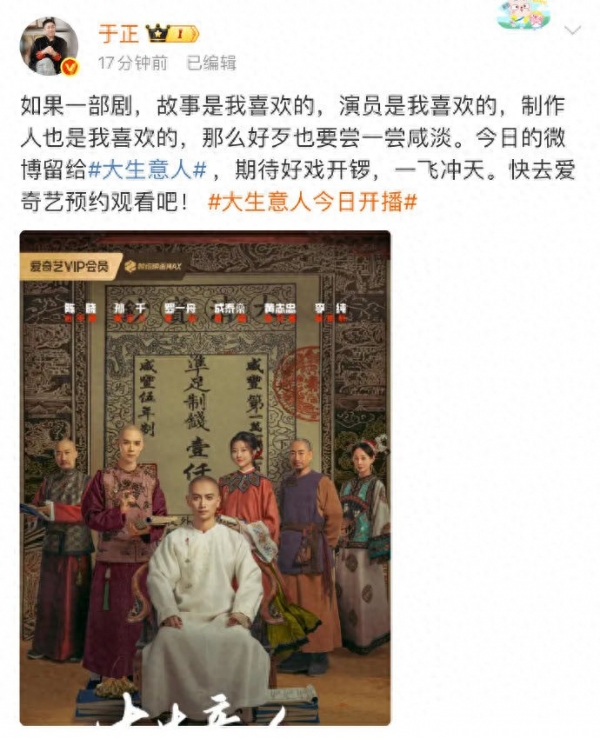Image resolution: width=600 pixels, height=738 pixels.
Task: Open the VIP crown membership badge
Action: [x=172, y=34]
